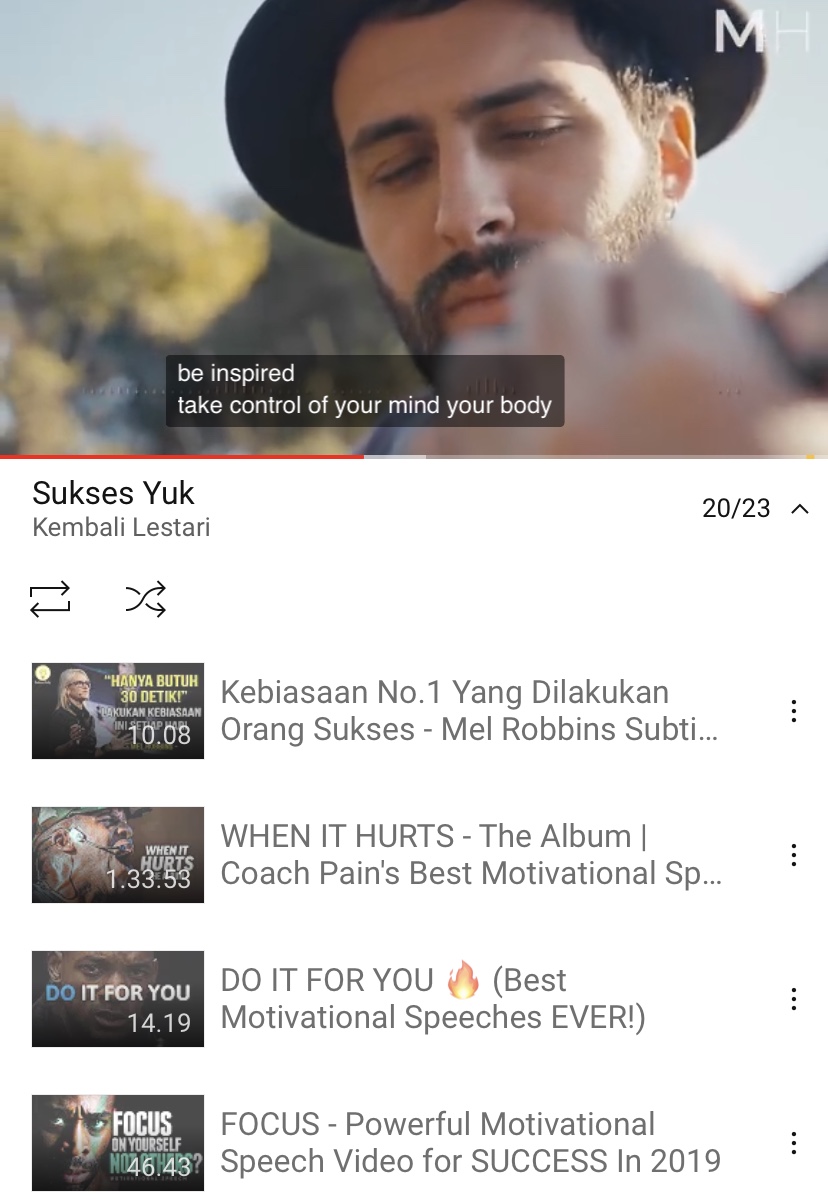Toggle playlist repeat mode

click(x=50, y=599)
